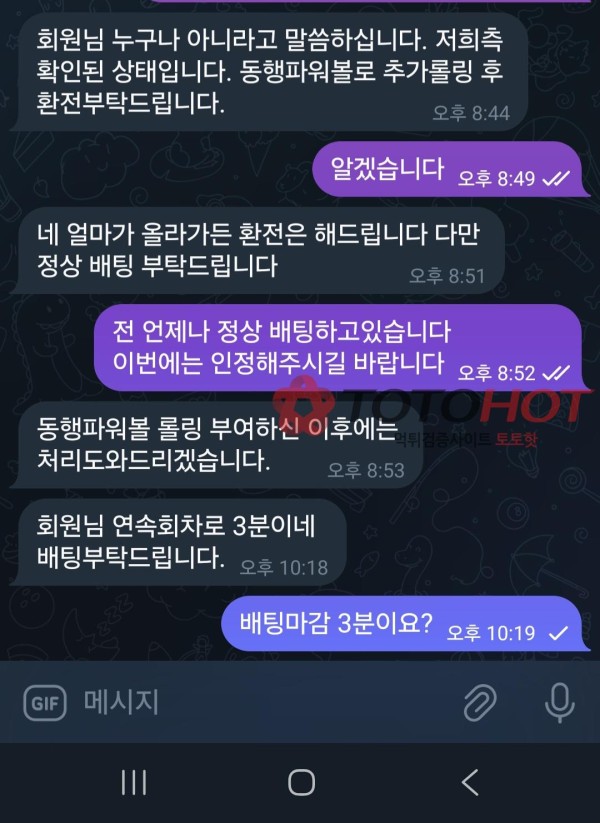The height and width of the screenshot is (823, 600).
Task: Open the recent apps view
Action: click(x=133, y=782)
